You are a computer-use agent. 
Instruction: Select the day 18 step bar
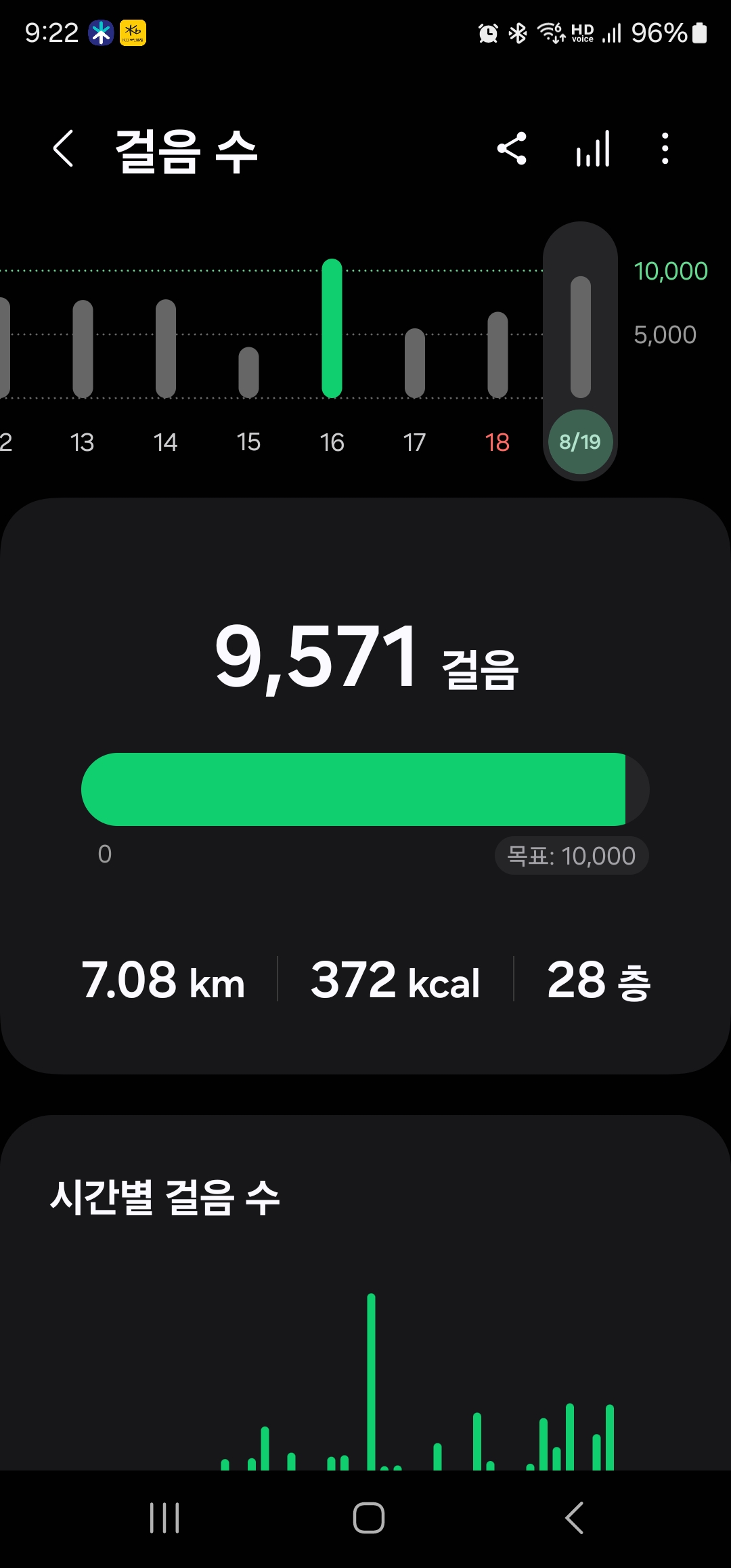point(497,355)
